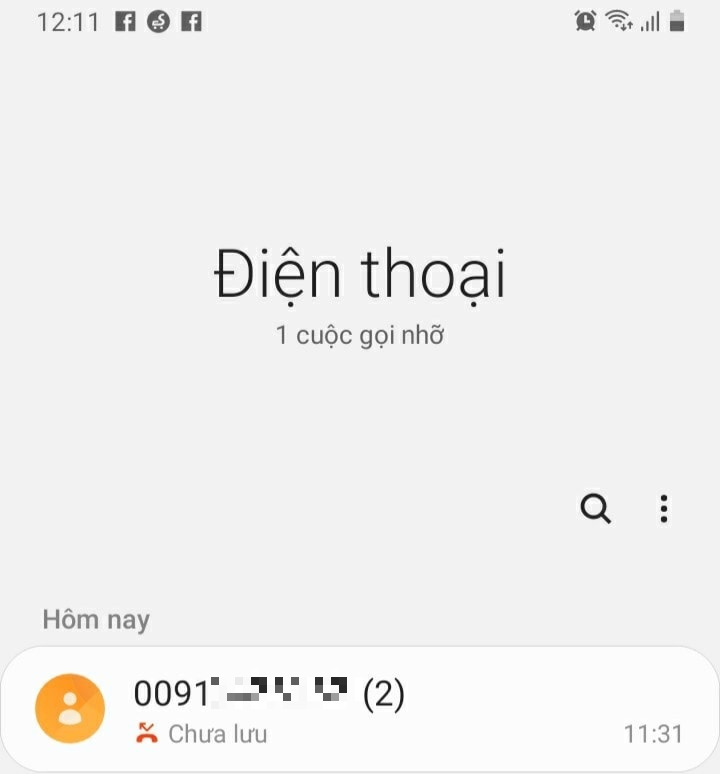The width and height of the screenshot is (720, 774).
Task: Search the call log
Action: click(x=596, y=509)
